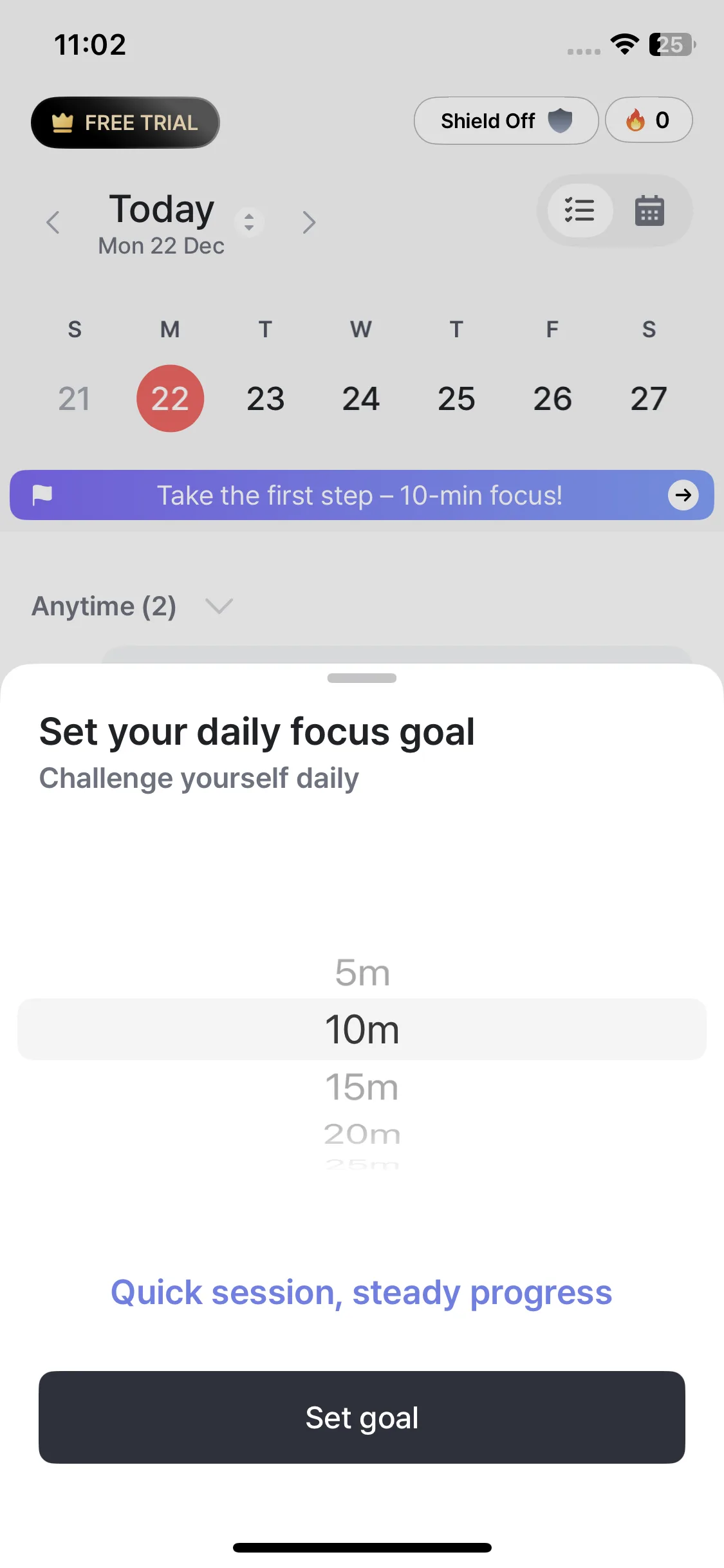
Task: Go to the next day arrow
Action: click(309, 223)
